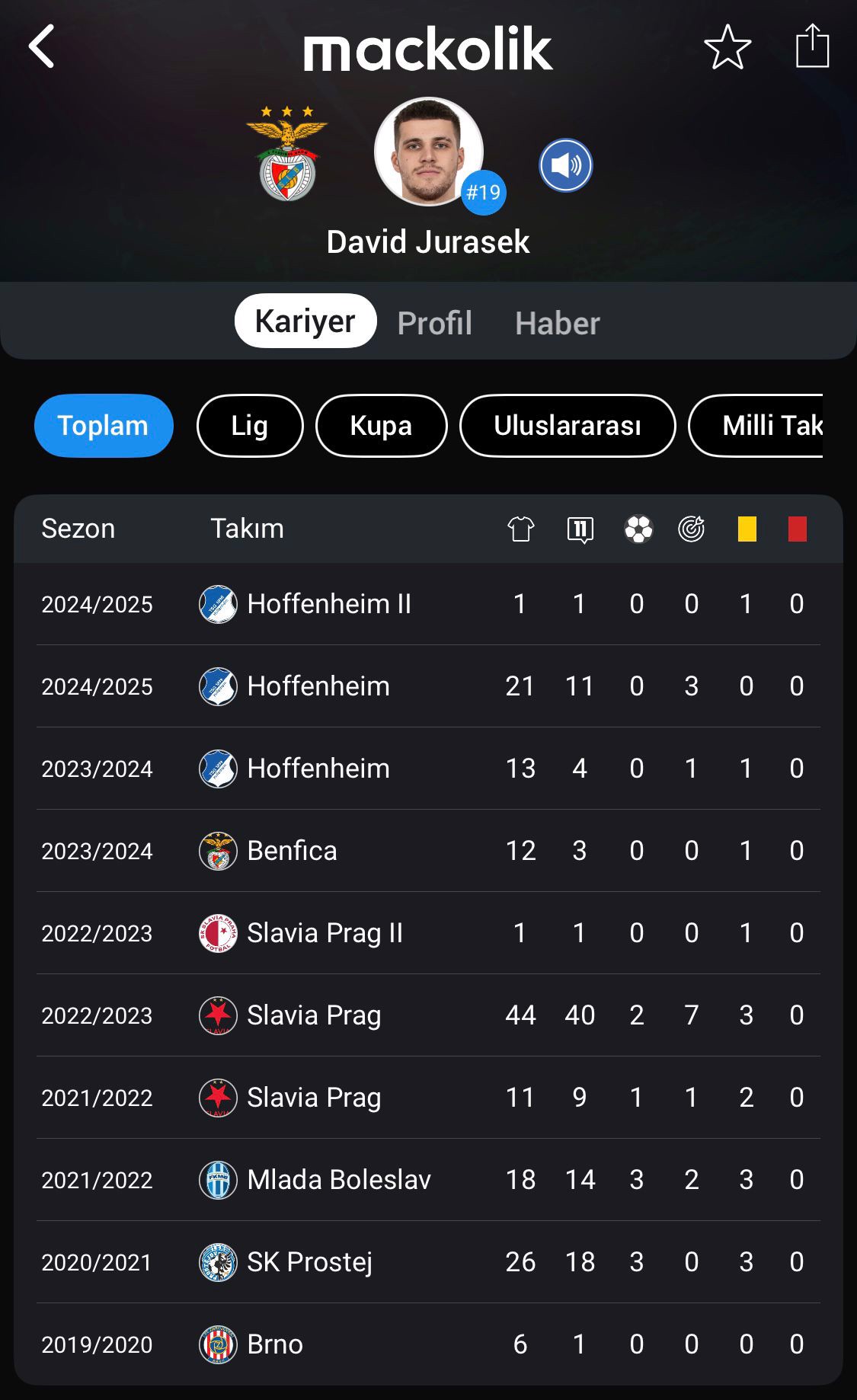Screen dimensions: 857x1400
Task: Share this player page
Action: point(812,46)
